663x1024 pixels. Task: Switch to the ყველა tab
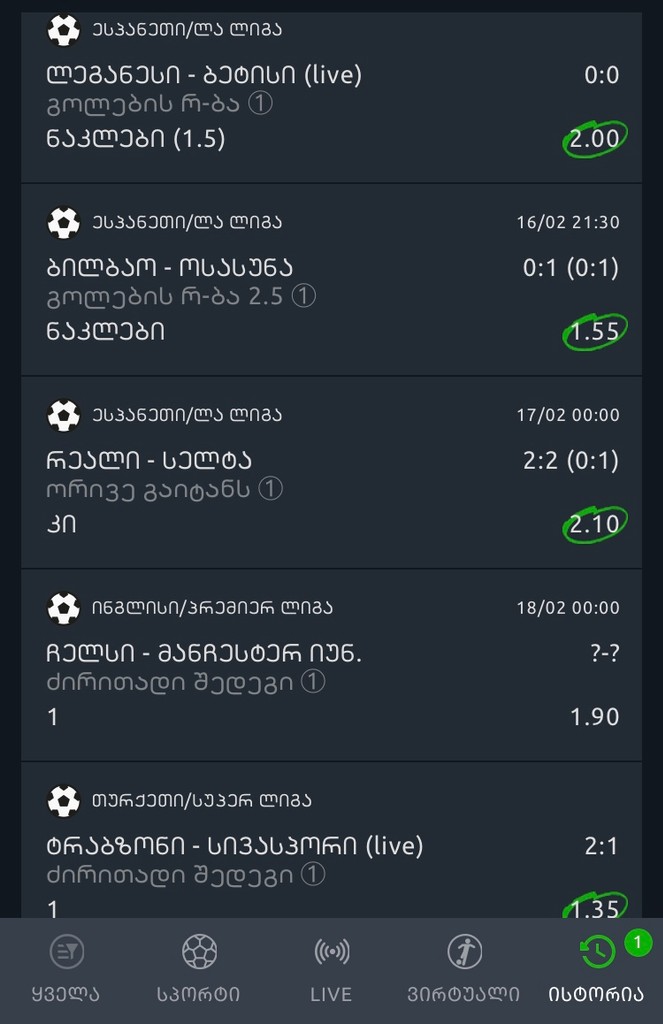pos(66,970)
